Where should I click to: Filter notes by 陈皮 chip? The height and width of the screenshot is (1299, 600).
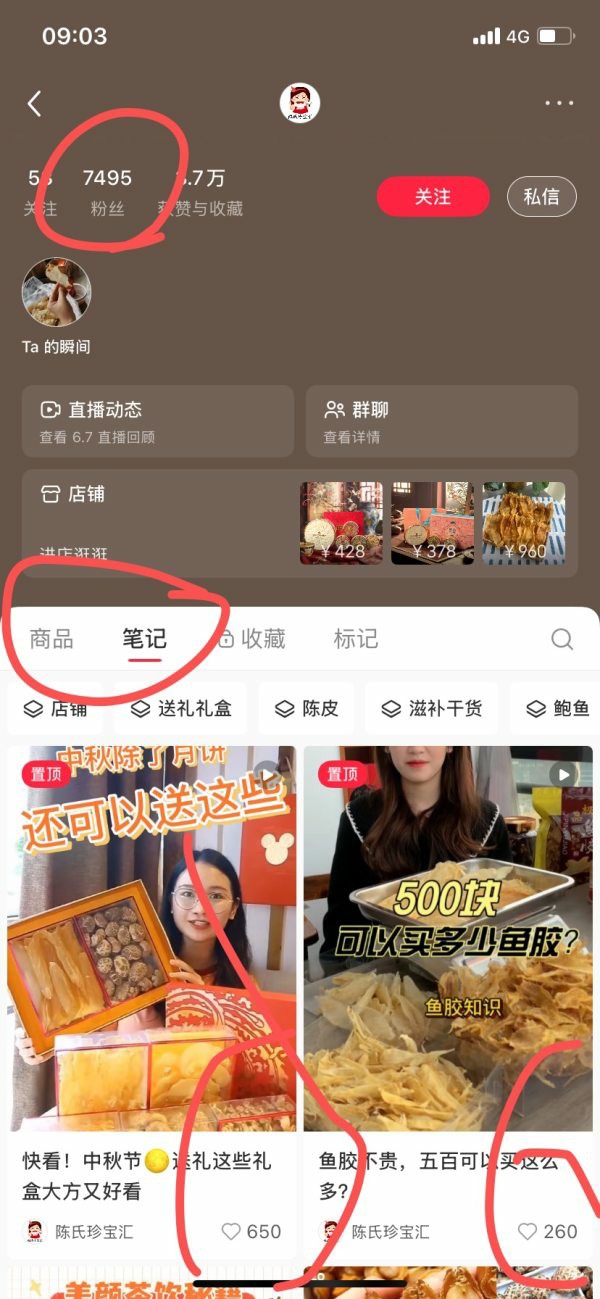(x=307, y=709)
